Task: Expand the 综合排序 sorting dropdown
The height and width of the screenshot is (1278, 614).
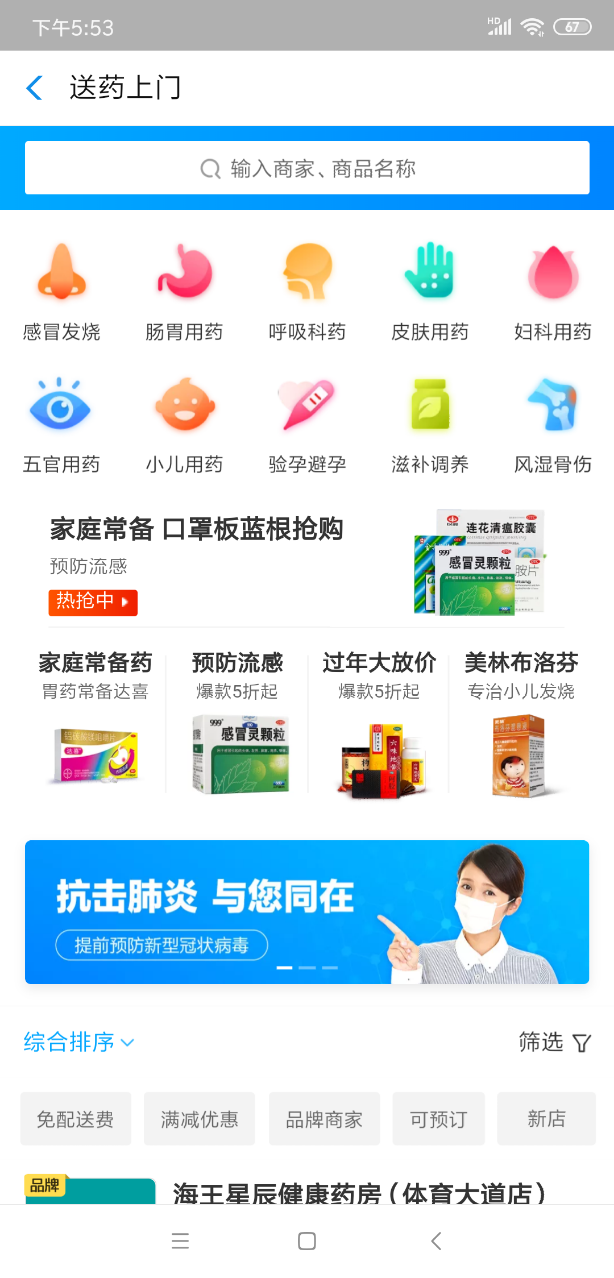Action: 79,1042
